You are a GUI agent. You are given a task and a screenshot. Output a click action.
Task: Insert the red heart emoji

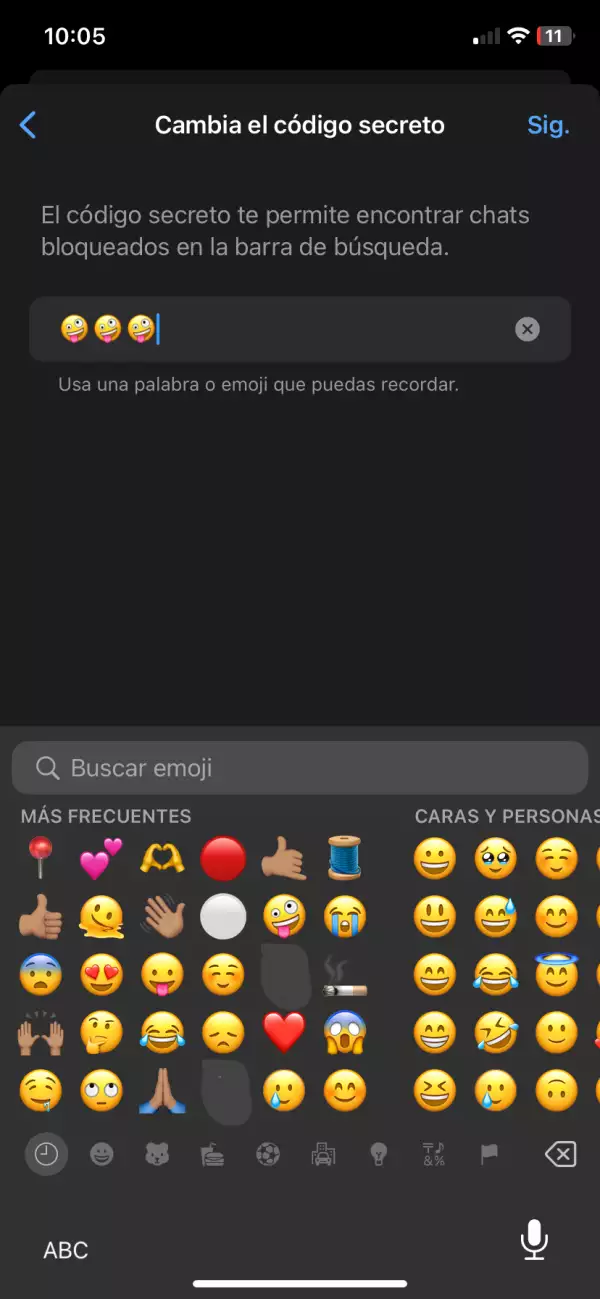click(284, 1031)
